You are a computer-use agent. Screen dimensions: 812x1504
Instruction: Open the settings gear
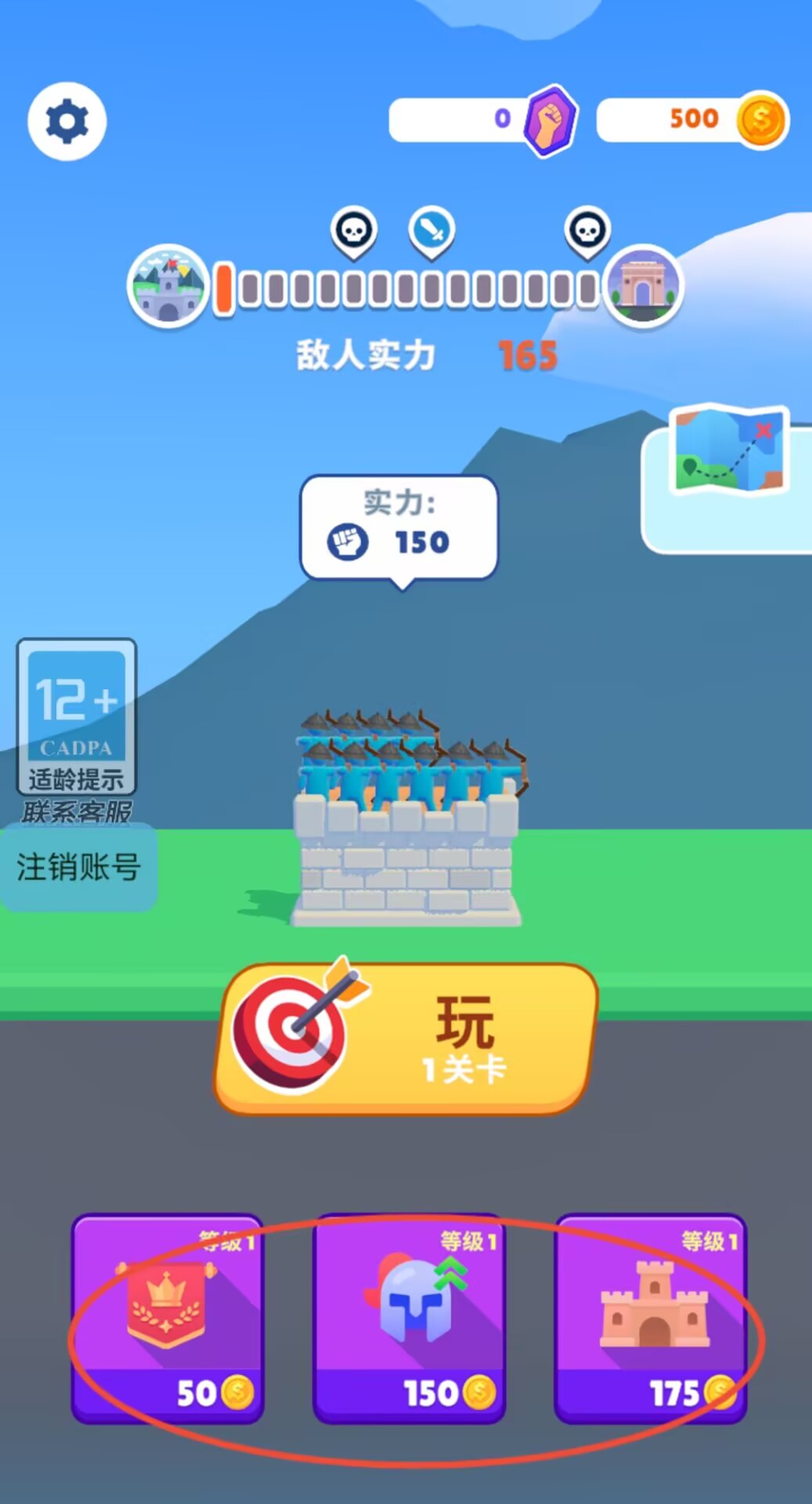point(67,121)
